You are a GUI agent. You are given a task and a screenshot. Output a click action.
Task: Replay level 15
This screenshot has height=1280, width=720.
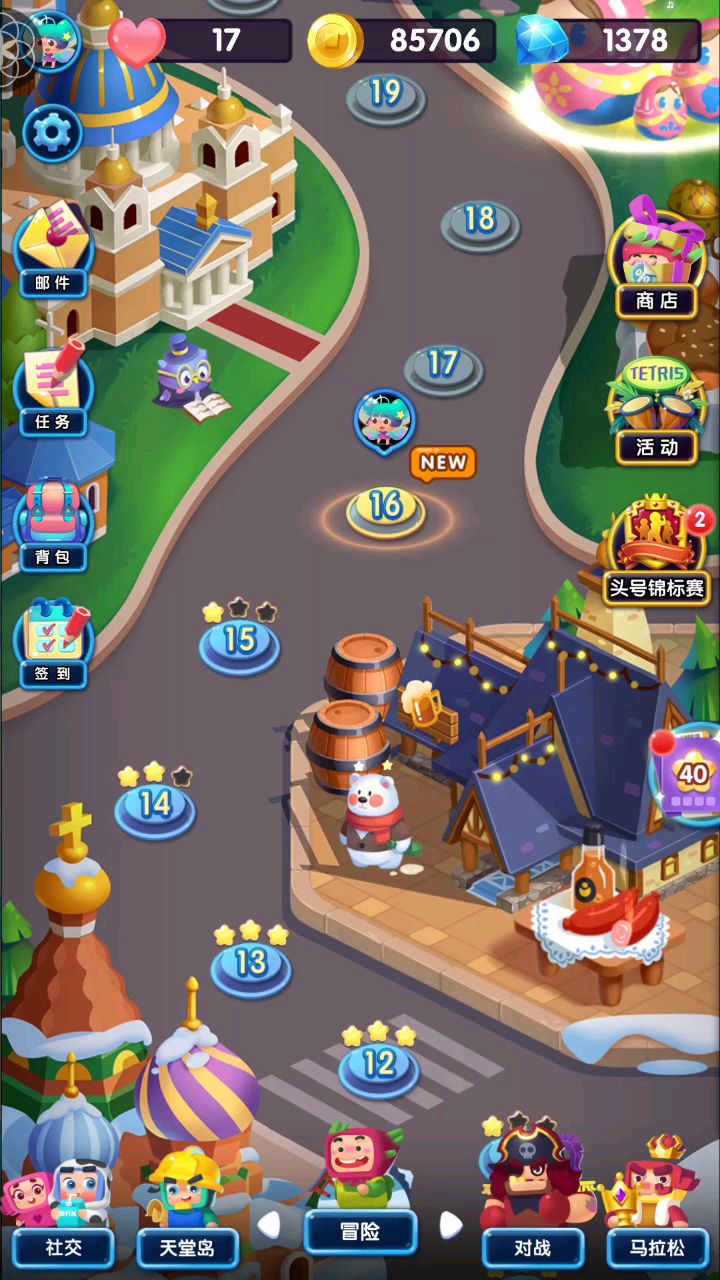tap(240, 642)
